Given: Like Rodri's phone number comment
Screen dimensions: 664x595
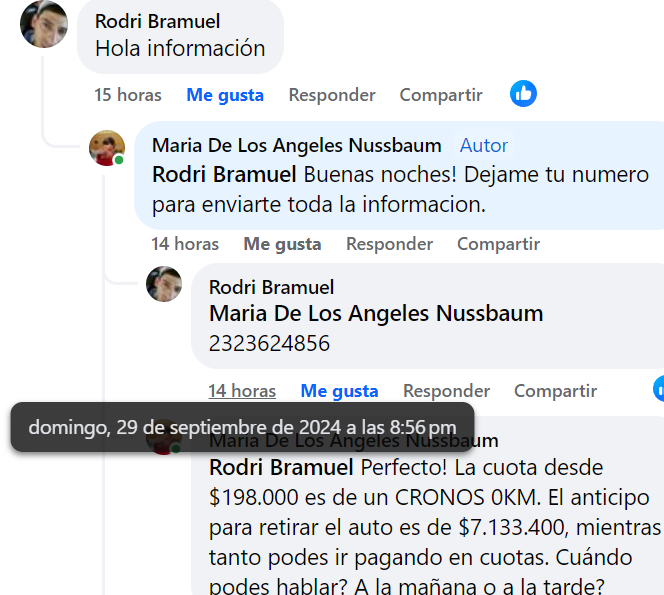Looking at the screenshot, I should point(339,391).
